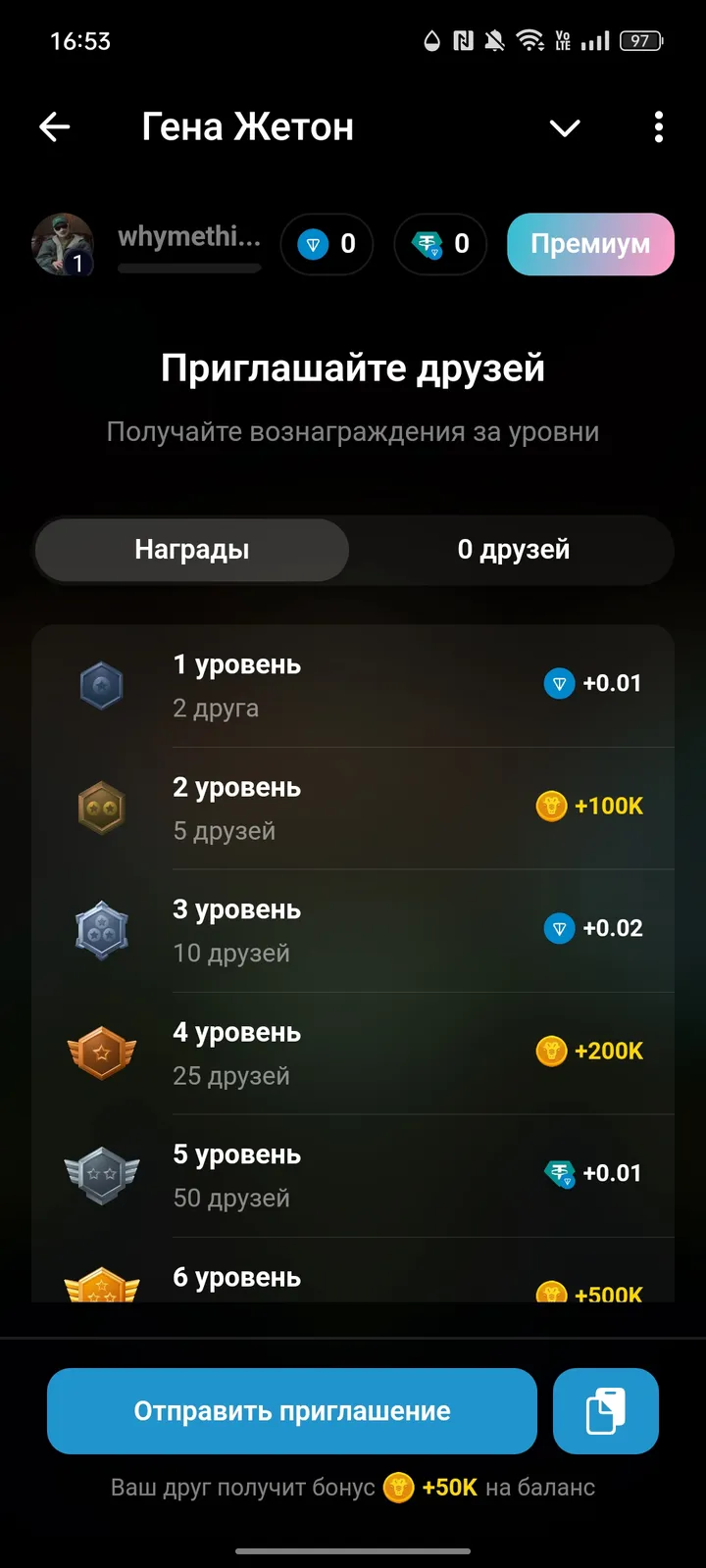
Task: Click the coin icon next to +100K reward
Action: (551, 806)
